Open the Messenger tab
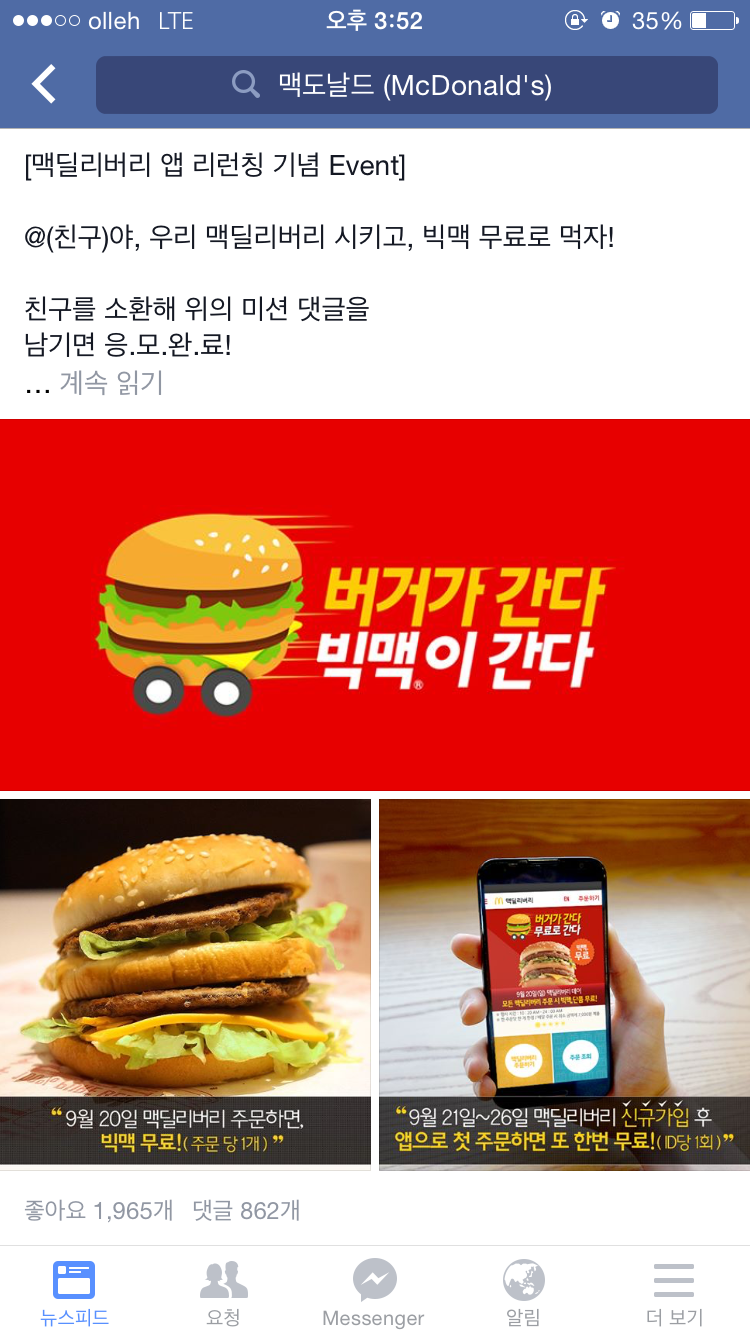The height and width of the screenshot is (1334, 750). (x=374, y=1292)
